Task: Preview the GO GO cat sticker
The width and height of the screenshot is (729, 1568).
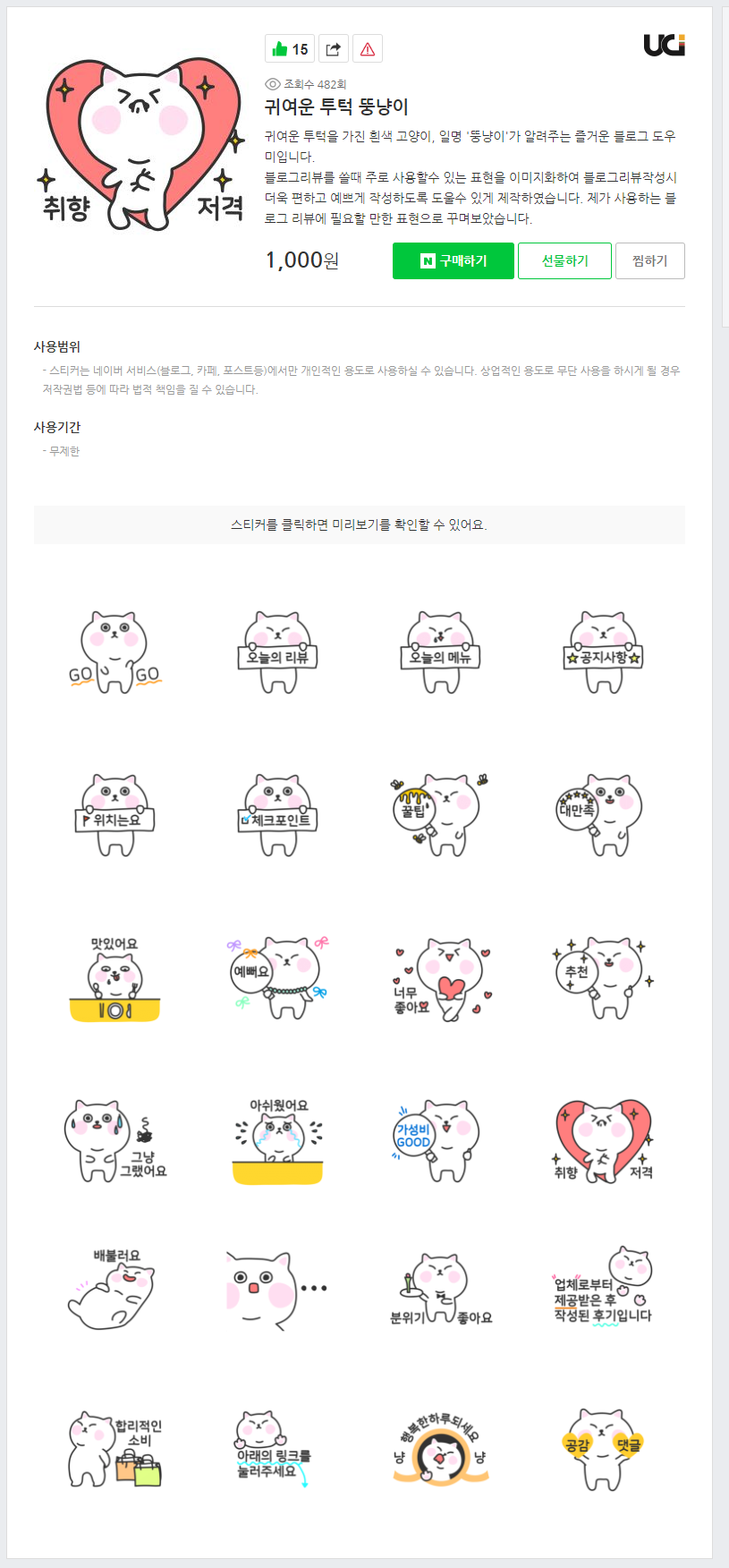Action: pyautogui.click(x=114, y=653)
